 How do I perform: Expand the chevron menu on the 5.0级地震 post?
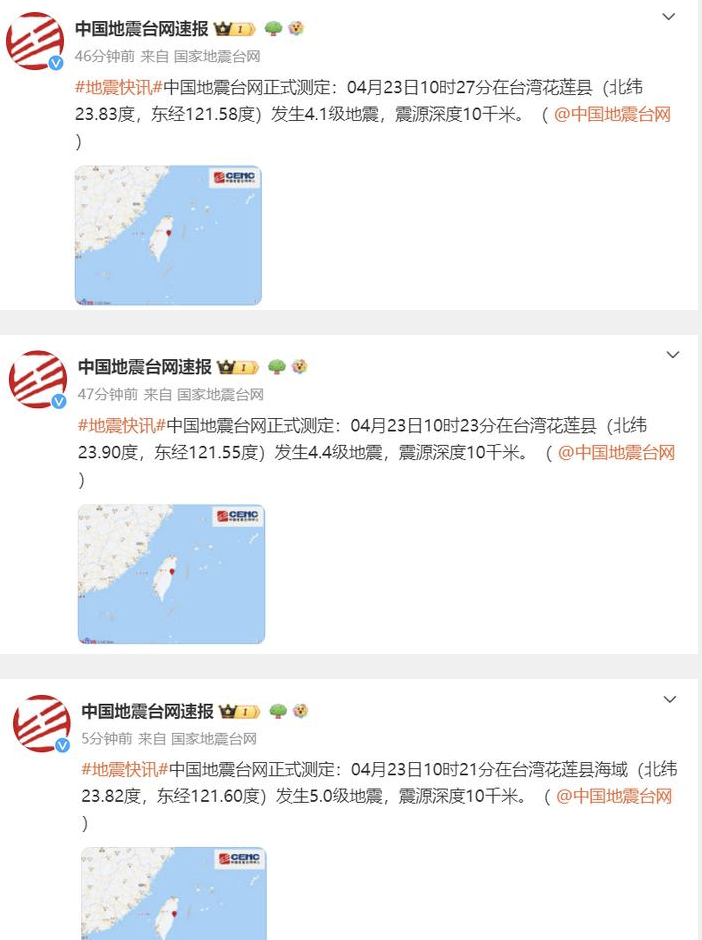tap(673, 698)
